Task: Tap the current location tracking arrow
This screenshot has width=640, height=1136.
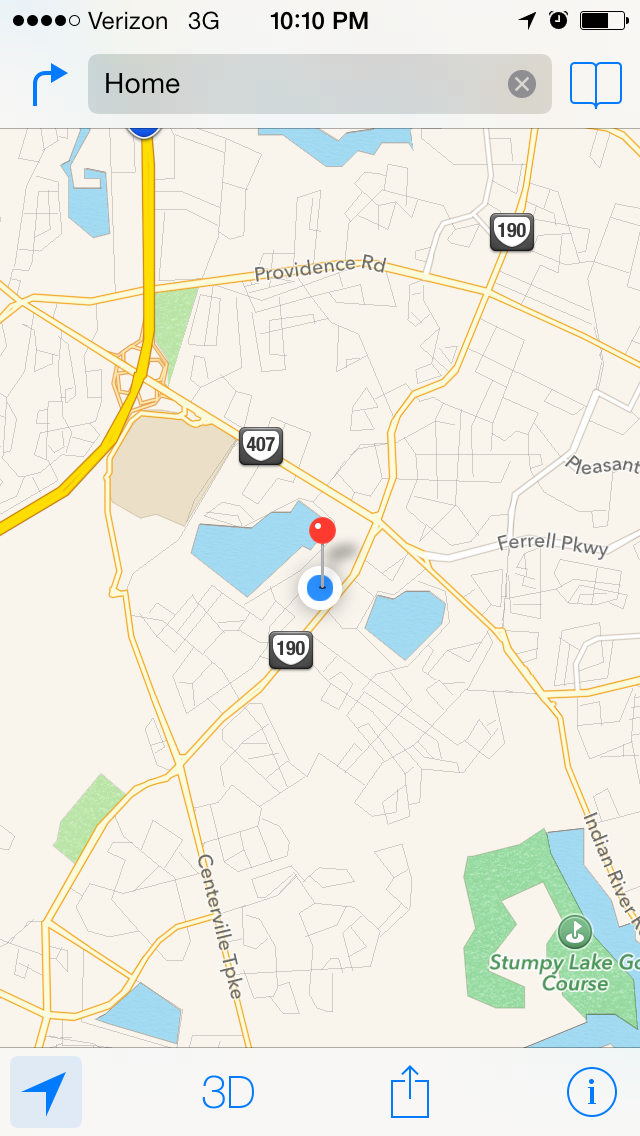Action: click(46, 1092)
